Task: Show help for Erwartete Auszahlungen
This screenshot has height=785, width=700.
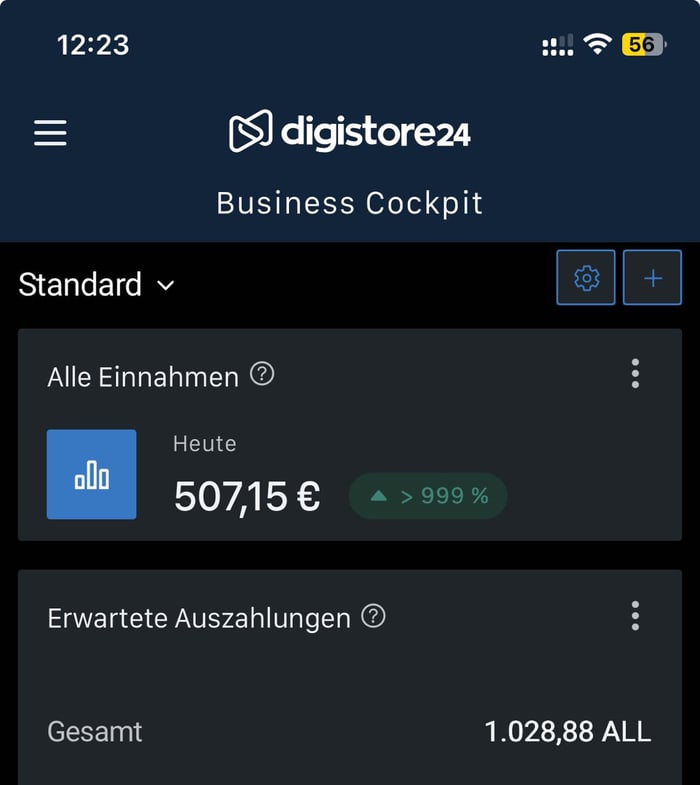Action: click(373, 616)
